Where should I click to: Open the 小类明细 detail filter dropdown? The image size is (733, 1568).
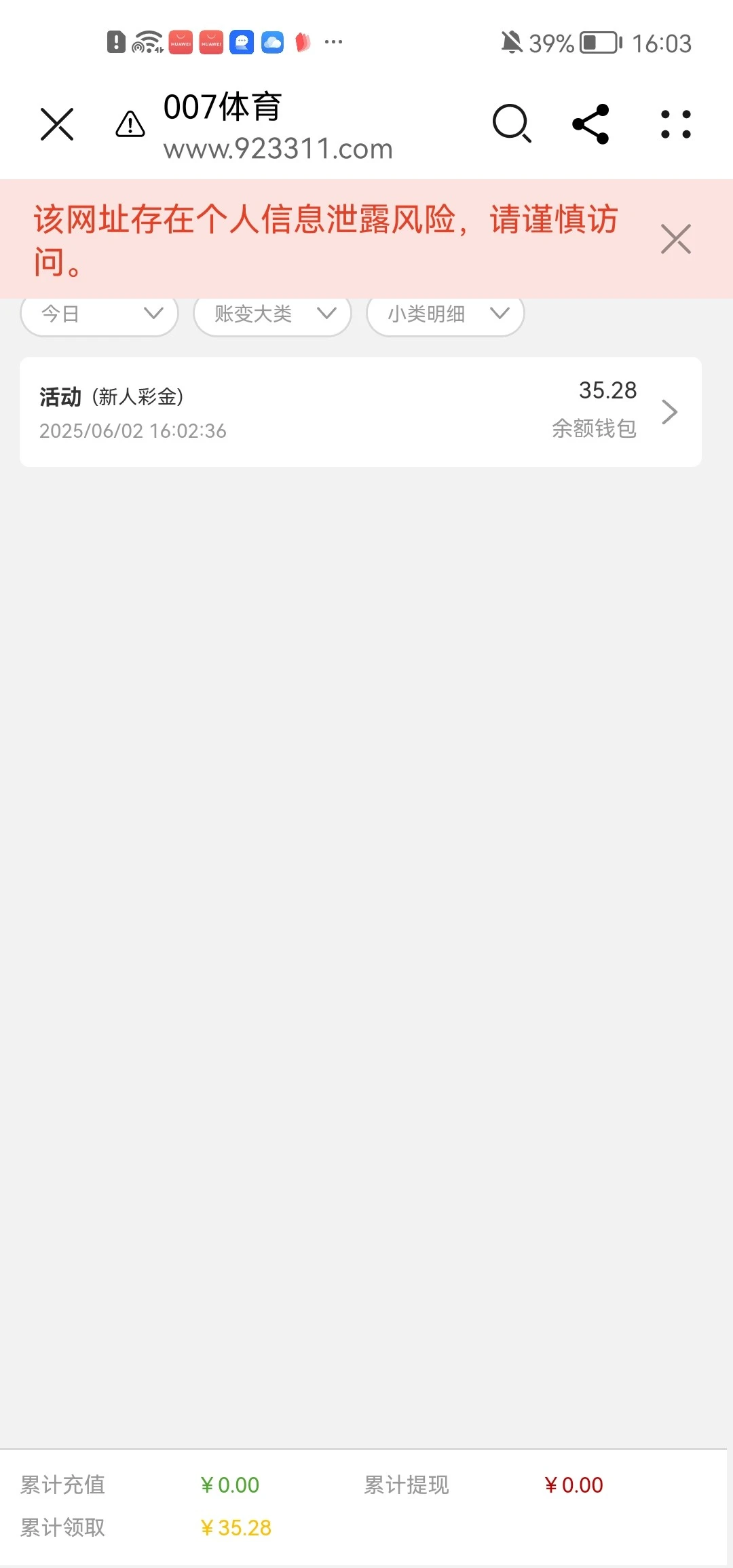tap(445, 314)
